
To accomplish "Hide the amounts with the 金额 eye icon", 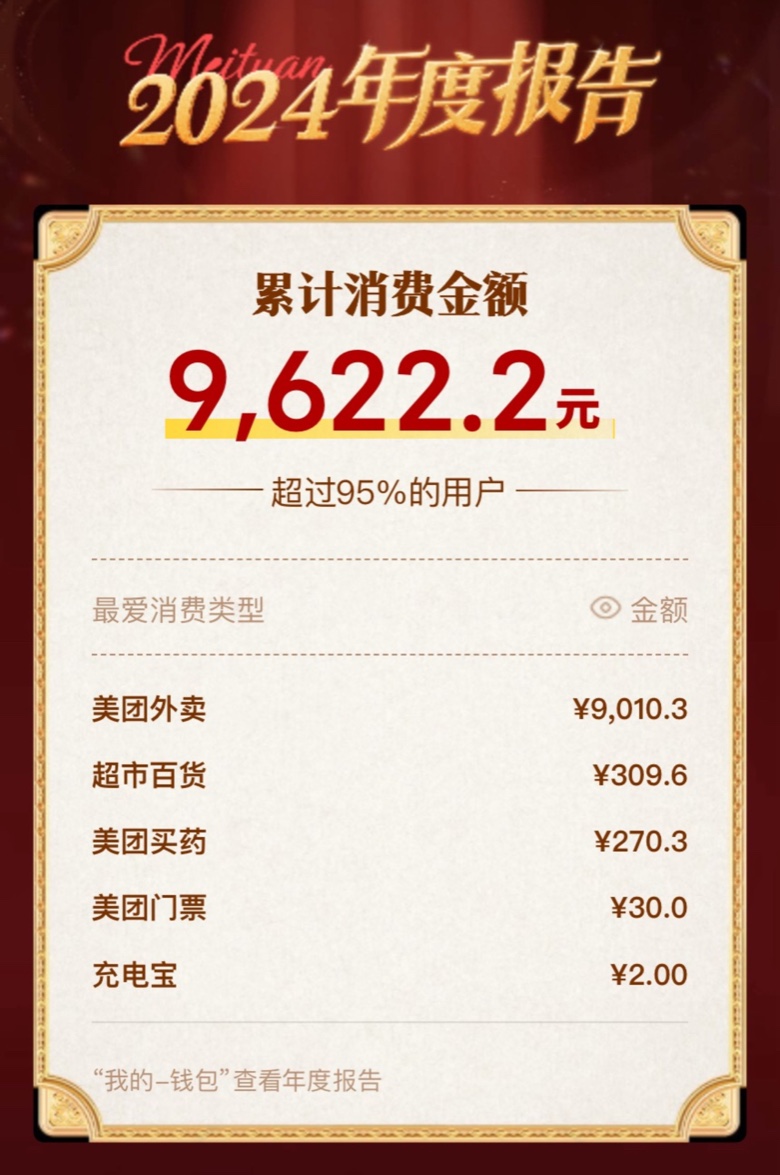I will tap(606, 608).
